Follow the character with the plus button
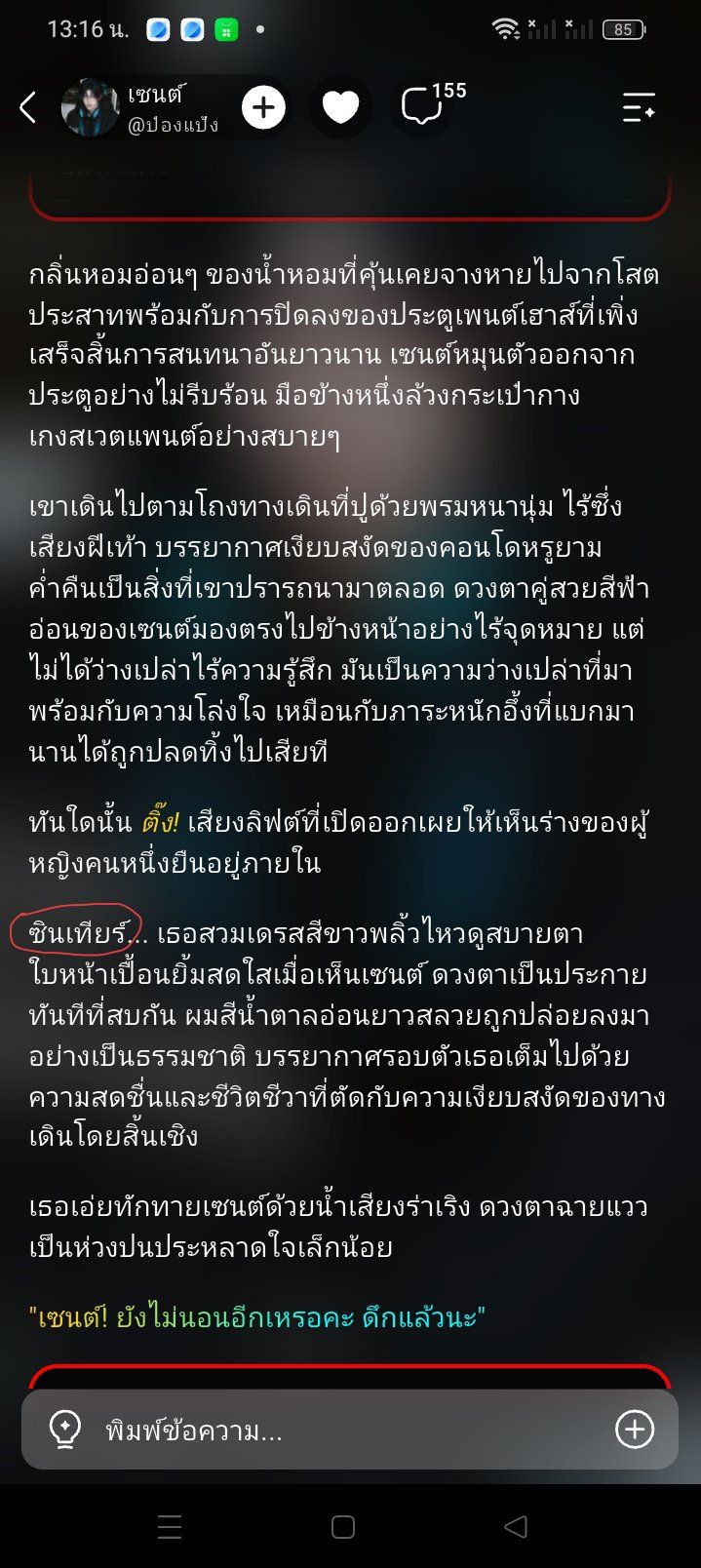The image size is (701, 1568). [263, 107]
